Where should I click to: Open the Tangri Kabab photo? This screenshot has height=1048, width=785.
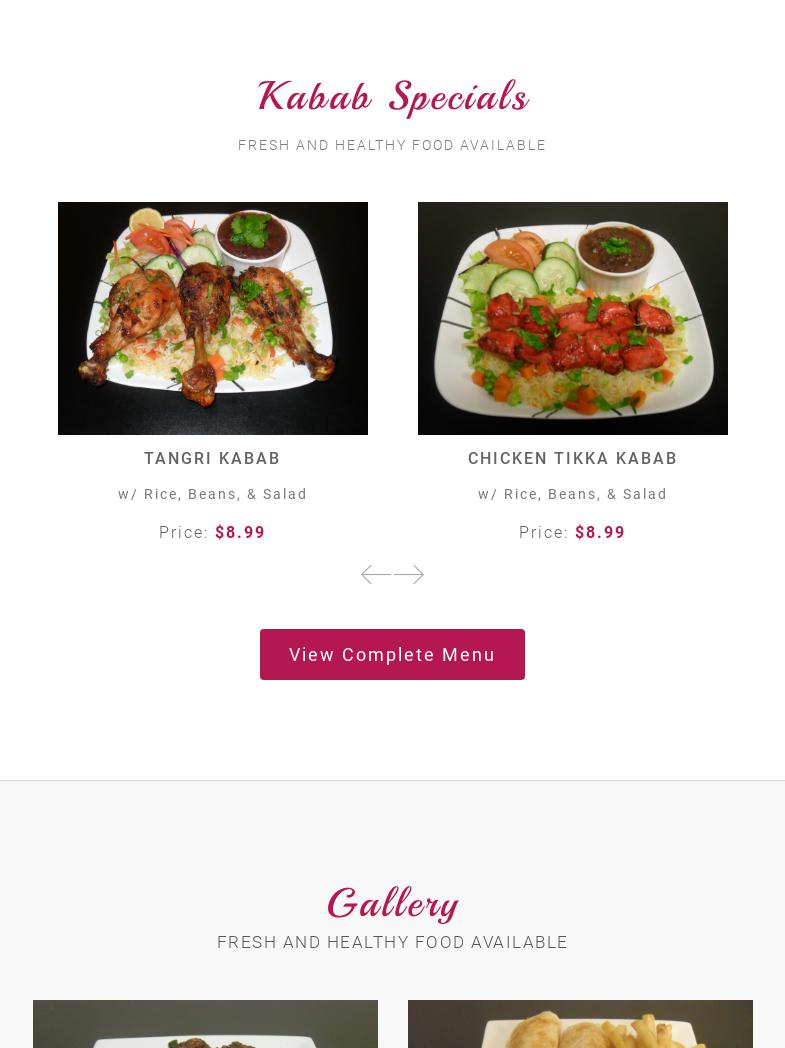tap(213, 318)
